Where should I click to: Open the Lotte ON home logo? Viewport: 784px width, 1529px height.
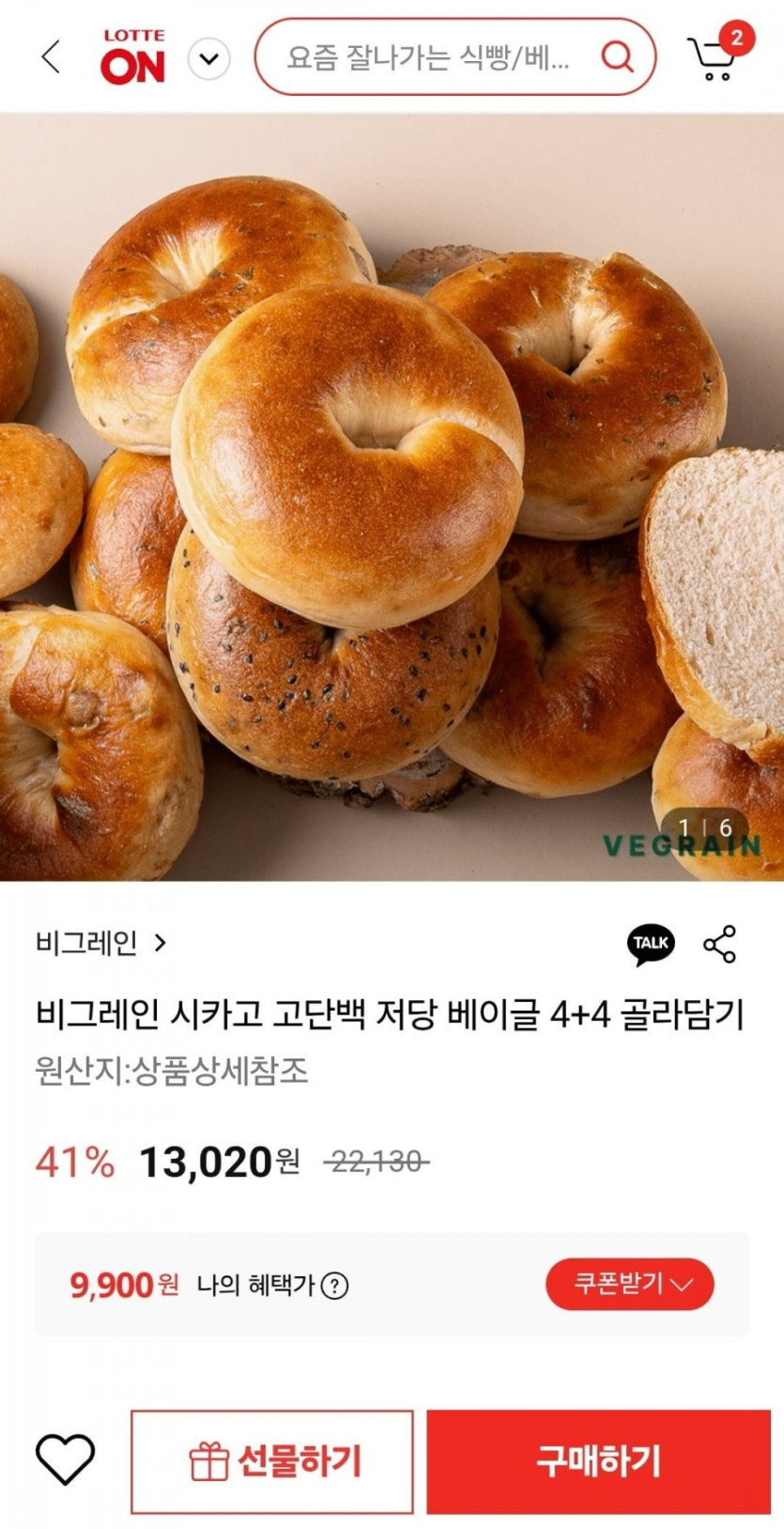[x=132, y=57]
